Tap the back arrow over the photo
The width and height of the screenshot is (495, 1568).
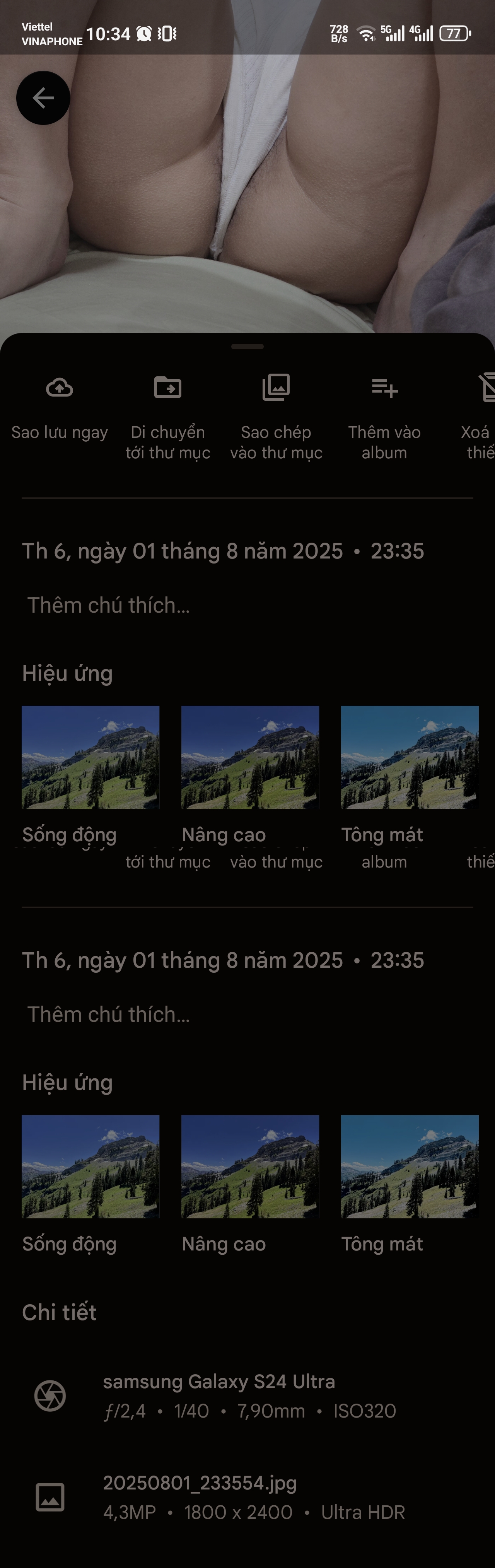(x=43, y=98)
